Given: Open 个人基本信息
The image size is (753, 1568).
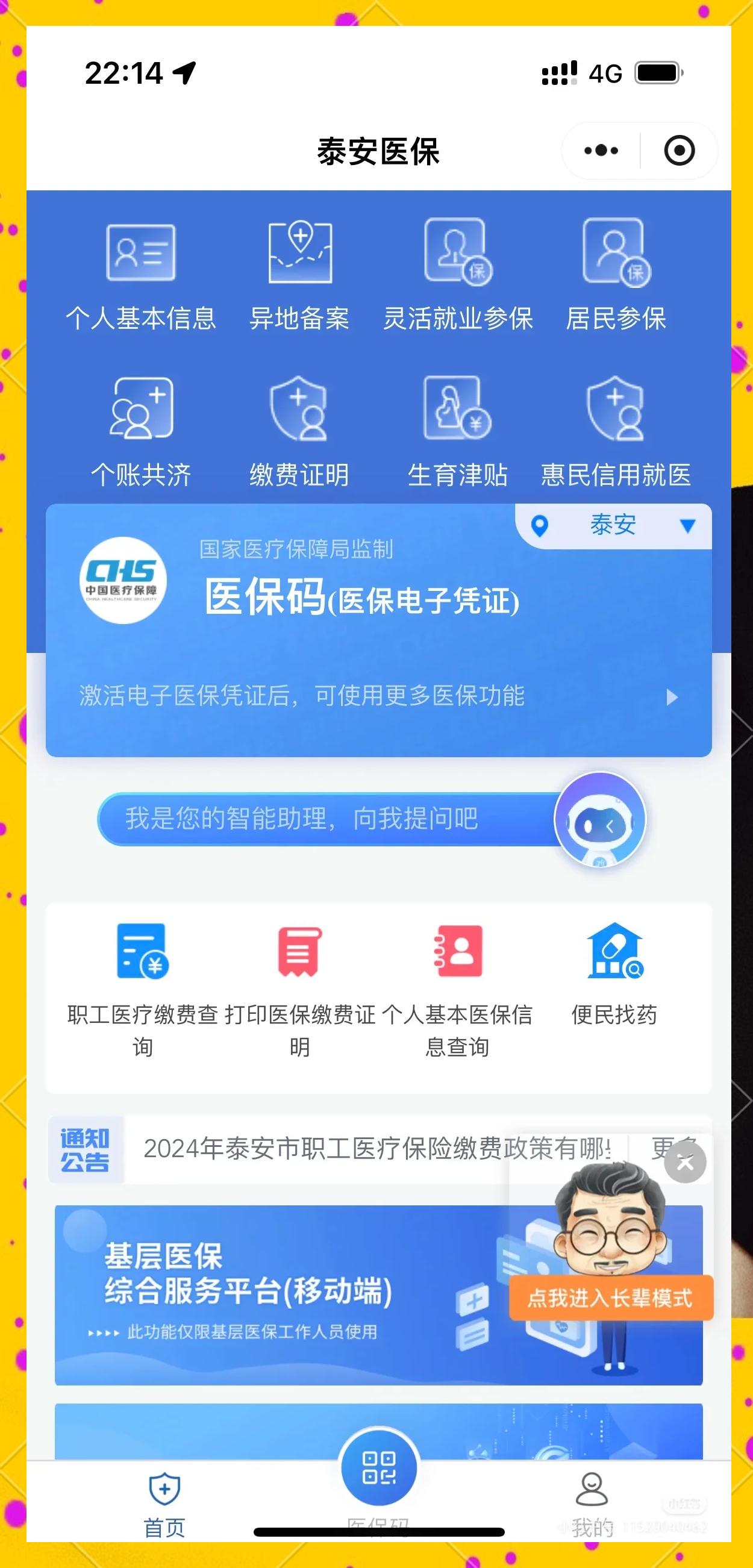Looking at the screenshot, I should (x=140, y=275).
